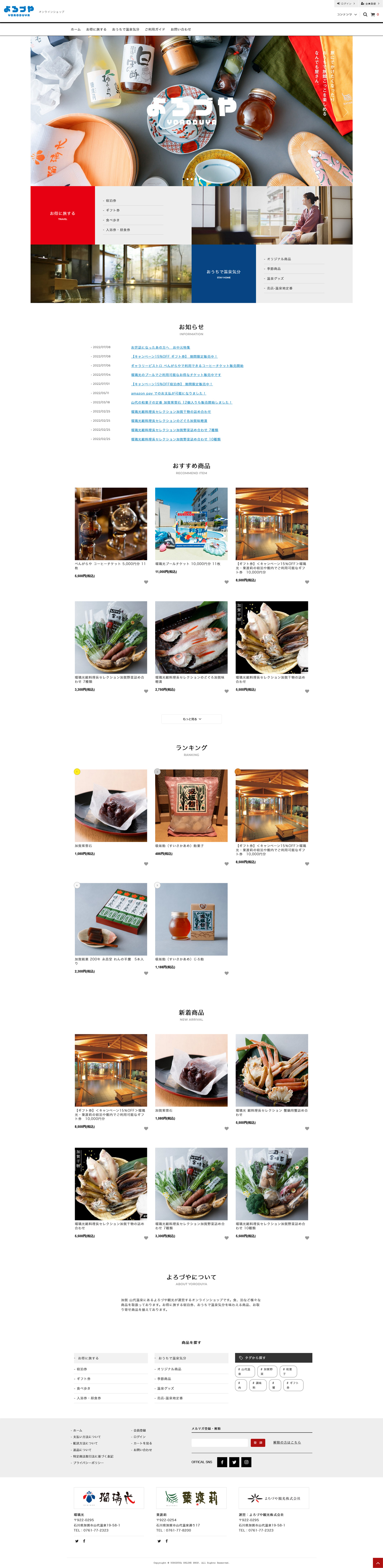Open the blue おうちで温泉気分 STAY HOME tile
Viewport: 383px width, 1568px height.
[x=223, y=273]
